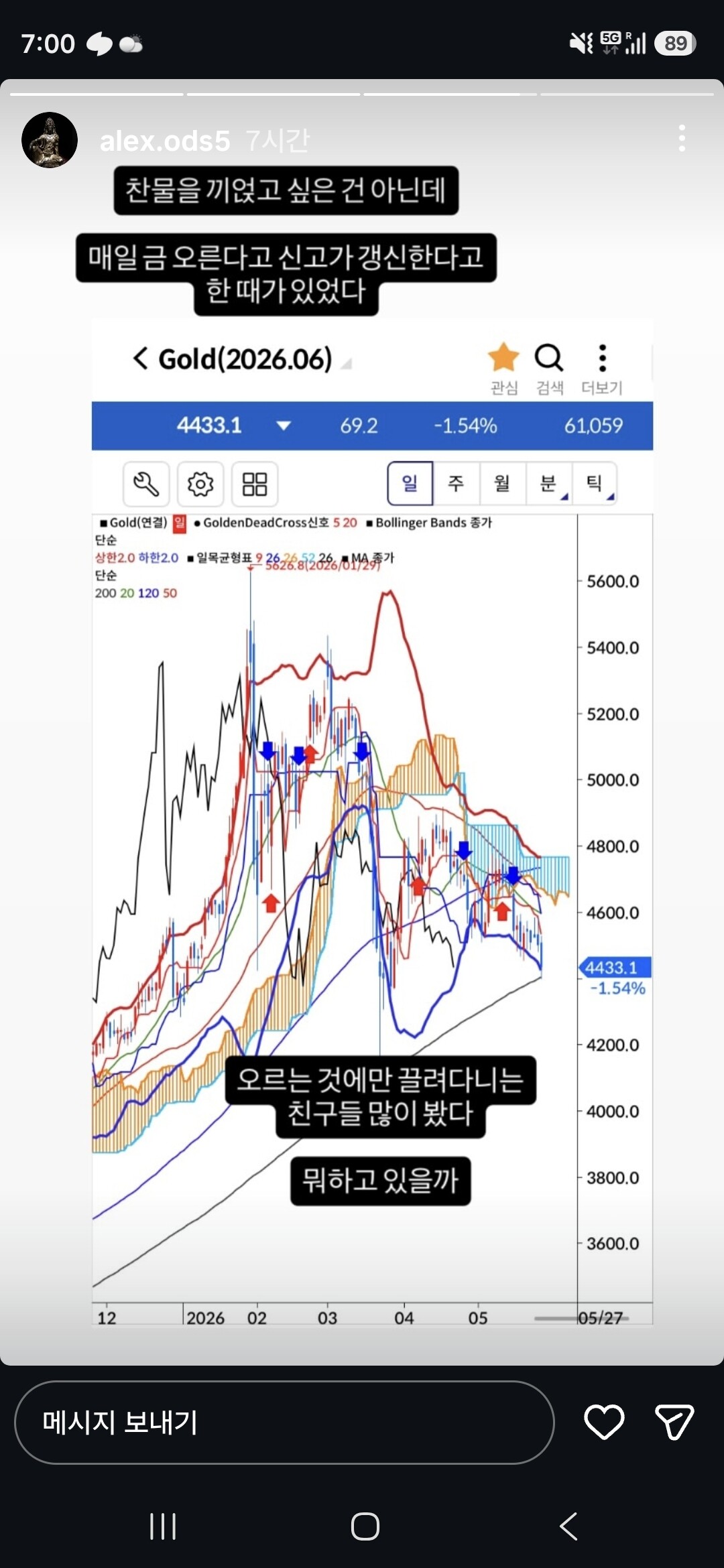Share the story via paper plane icon
Viewport: 724px width, 1568px height.
tap(674, 1422)
